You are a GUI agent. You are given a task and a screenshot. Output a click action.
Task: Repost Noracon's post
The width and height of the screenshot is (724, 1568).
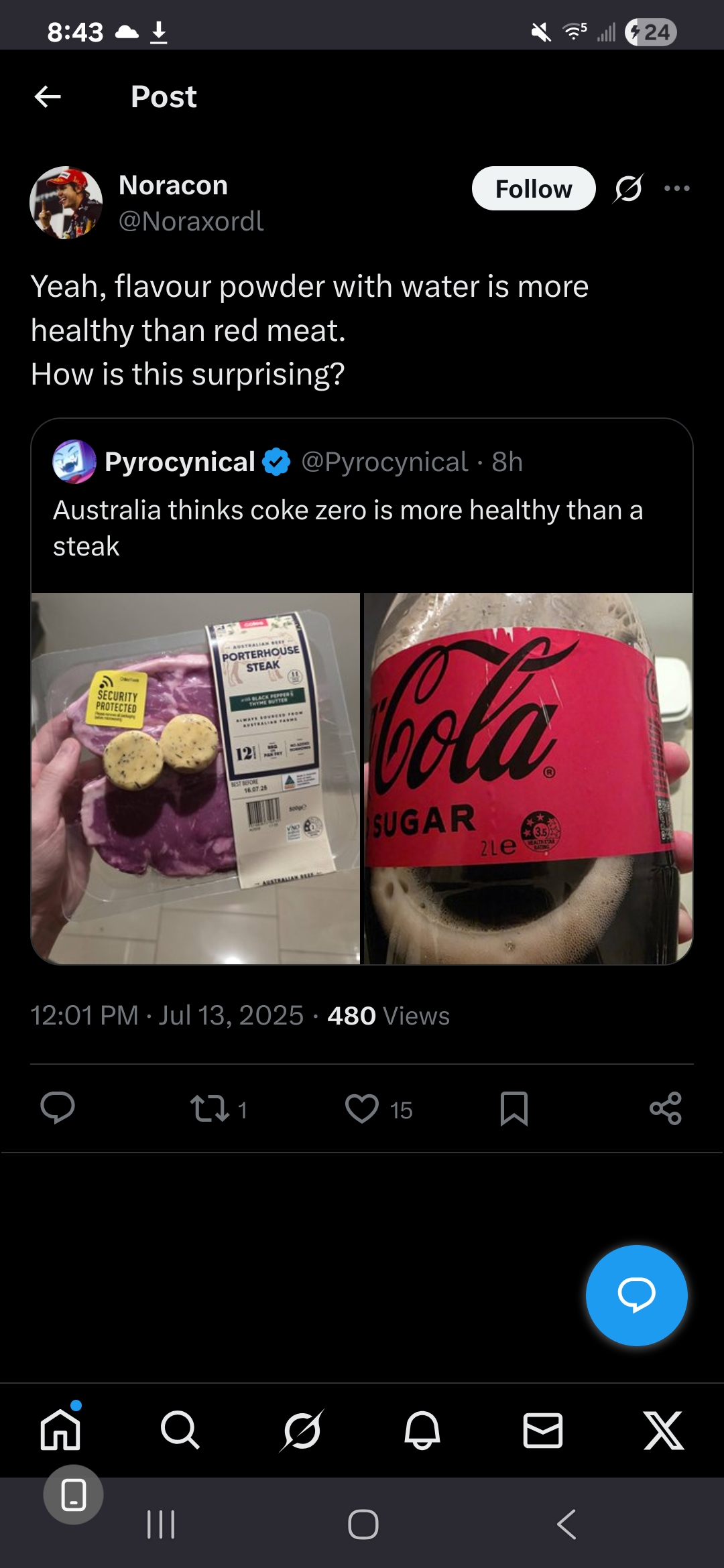(x=210, y=1108)
